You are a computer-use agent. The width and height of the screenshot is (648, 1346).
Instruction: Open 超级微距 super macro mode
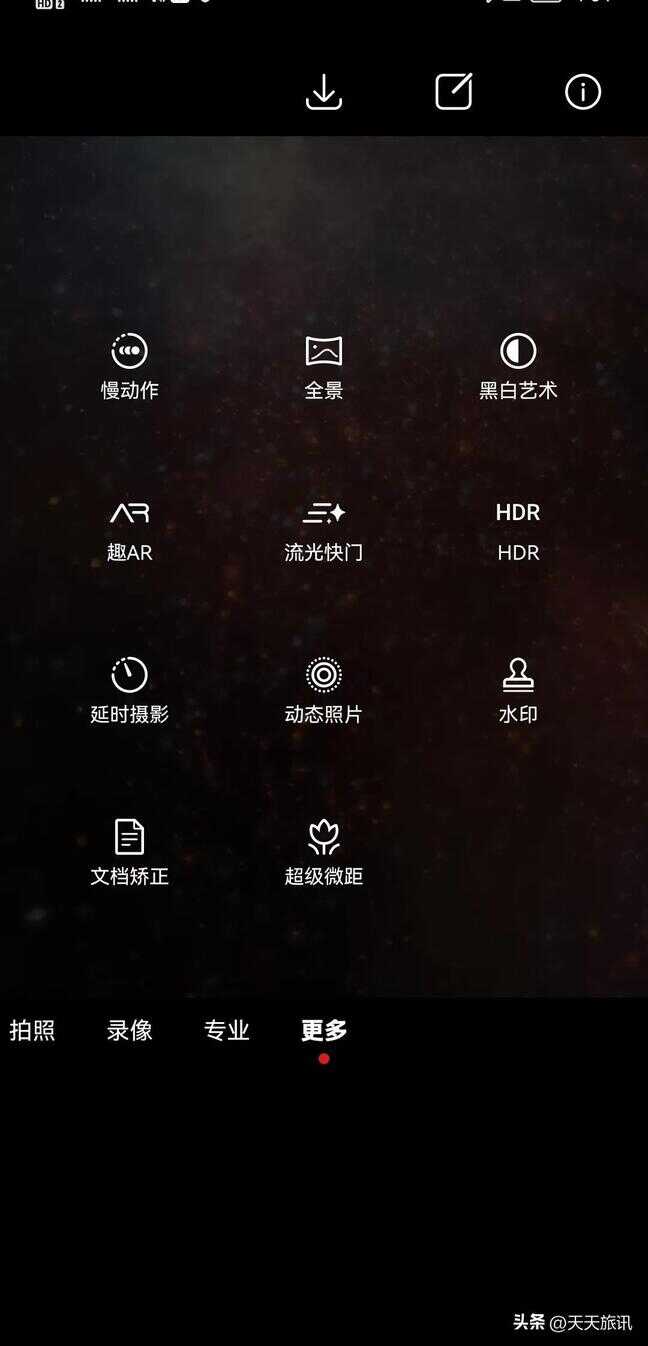323,852
